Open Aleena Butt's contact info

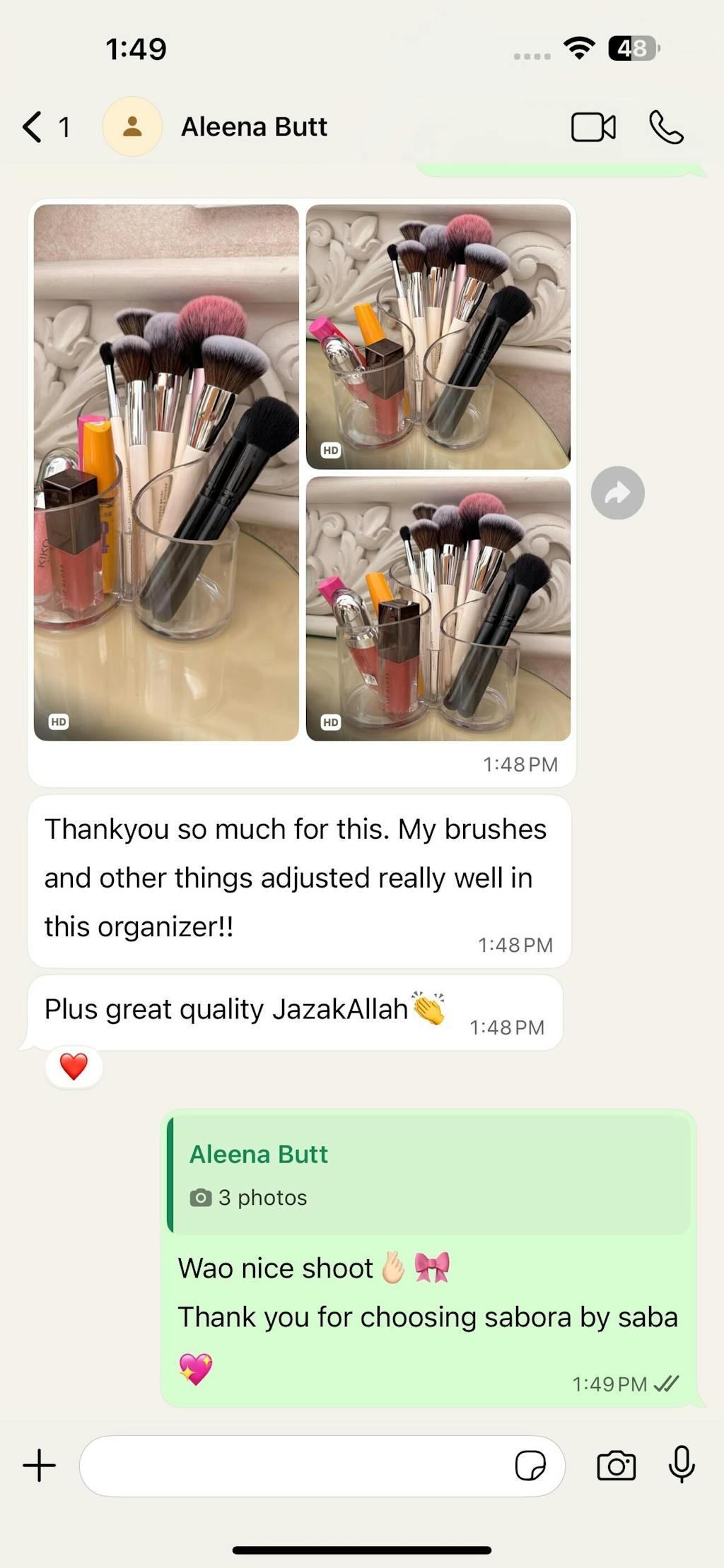click(253, 127)
